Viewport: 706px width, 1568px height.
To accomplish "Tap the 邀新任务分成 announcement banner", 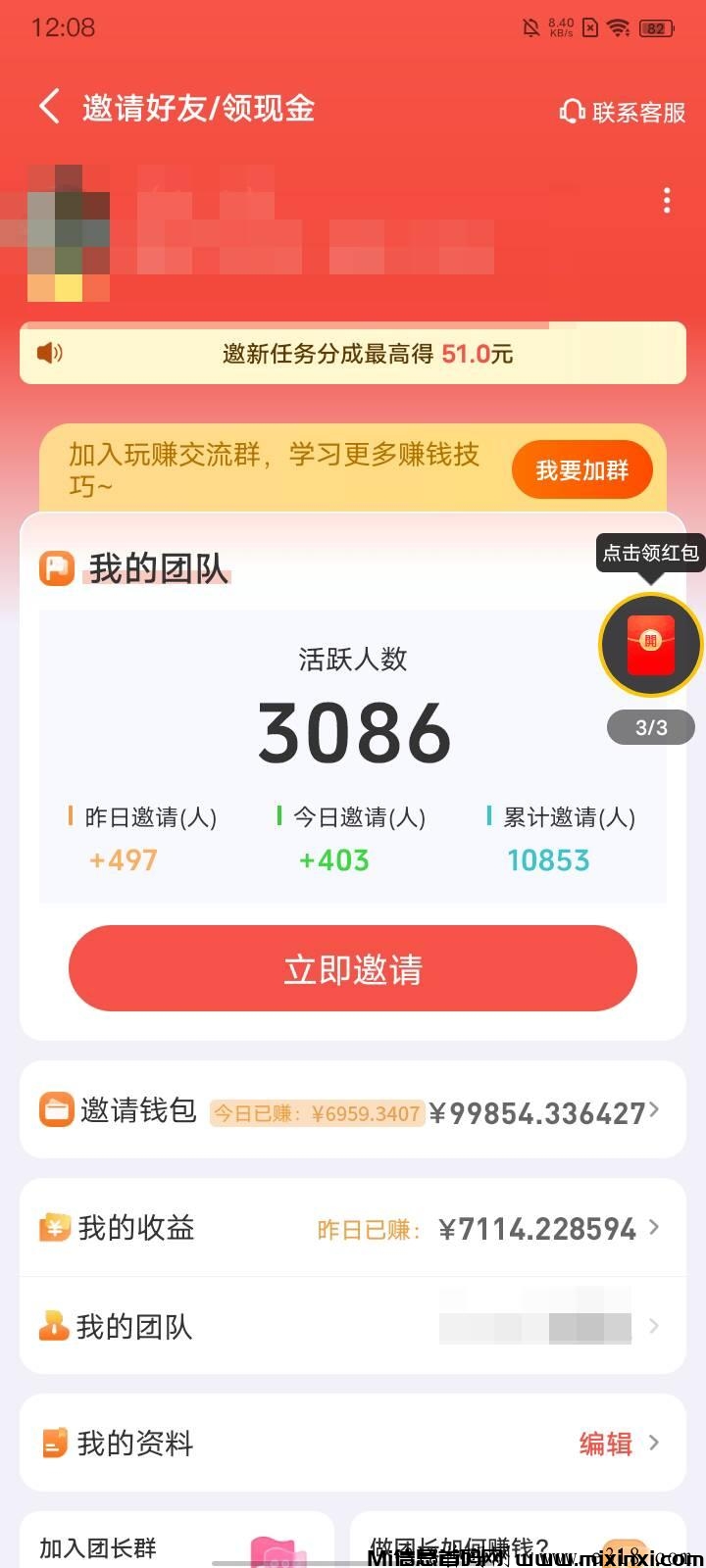I will pos(353,354).
